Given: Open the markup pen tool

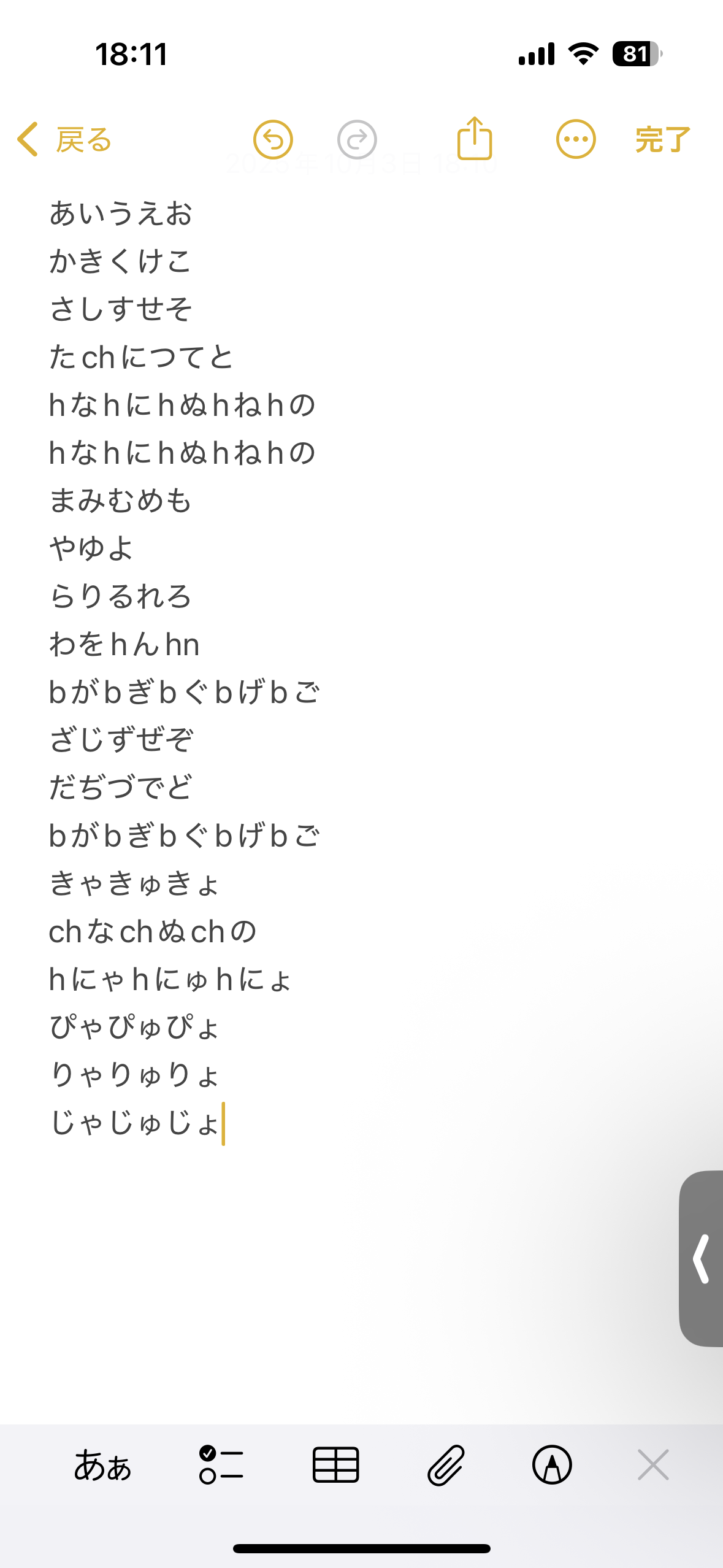Looking at the screenshot, I should click(552, 1465).
